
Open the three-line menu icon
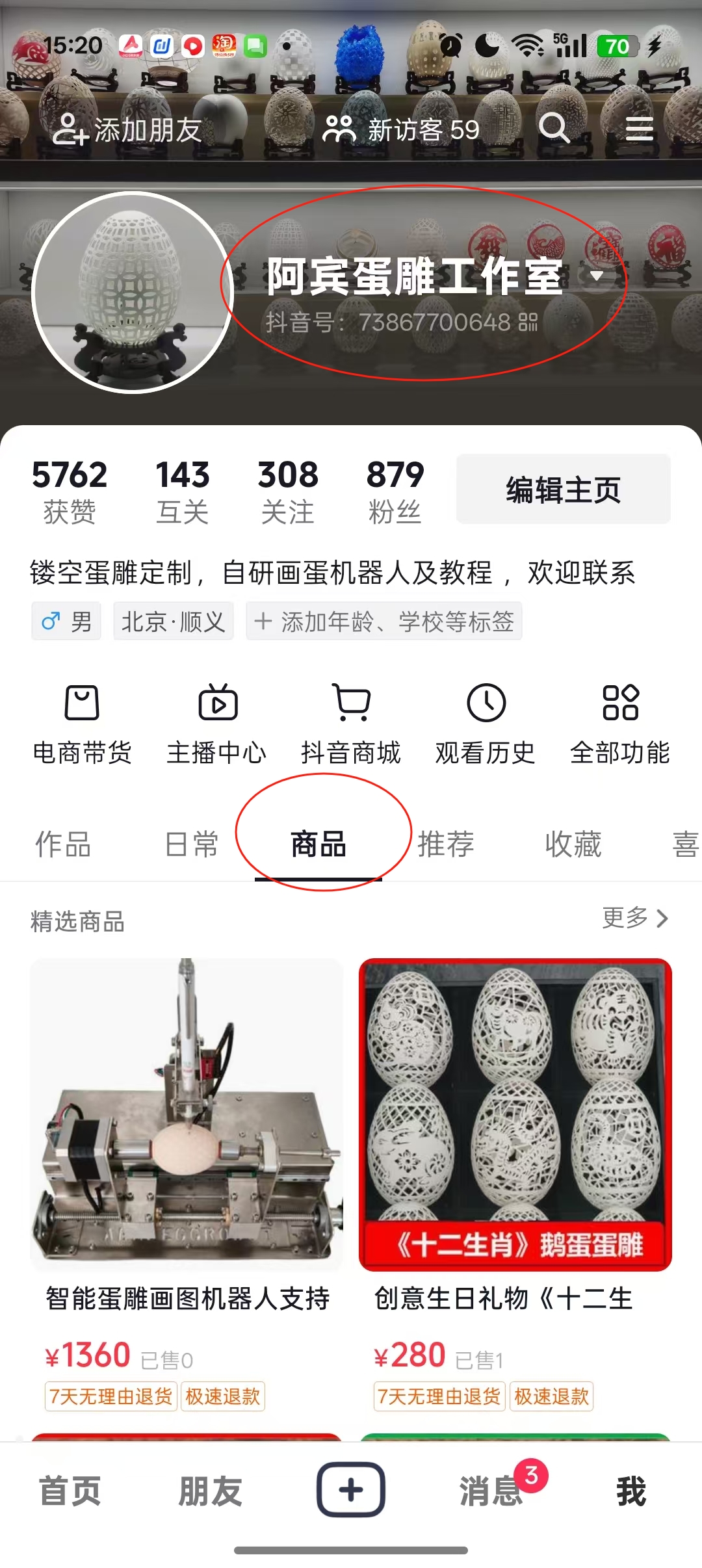coord(639,129)
